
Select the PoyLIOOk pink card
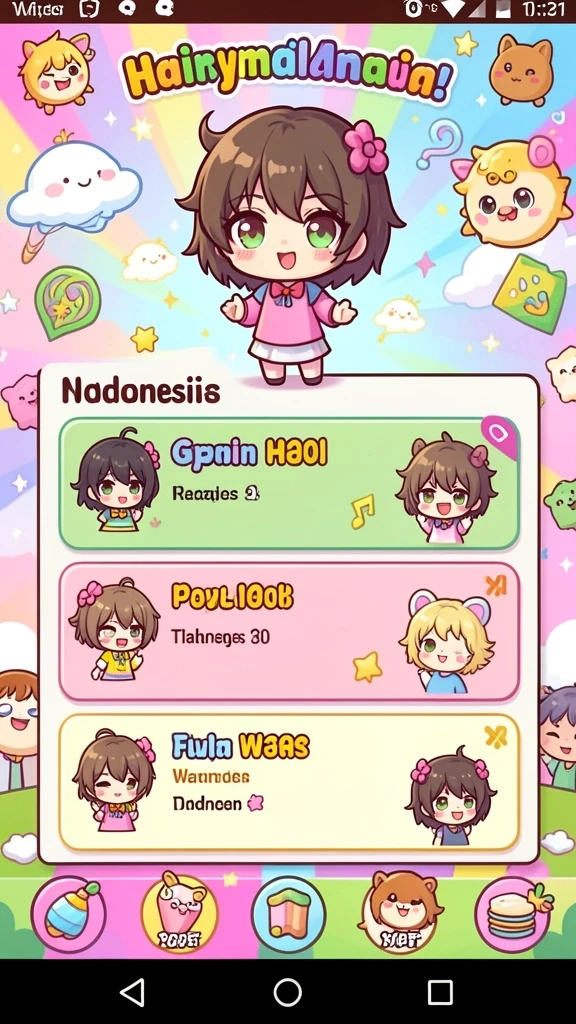coord(289,632)
